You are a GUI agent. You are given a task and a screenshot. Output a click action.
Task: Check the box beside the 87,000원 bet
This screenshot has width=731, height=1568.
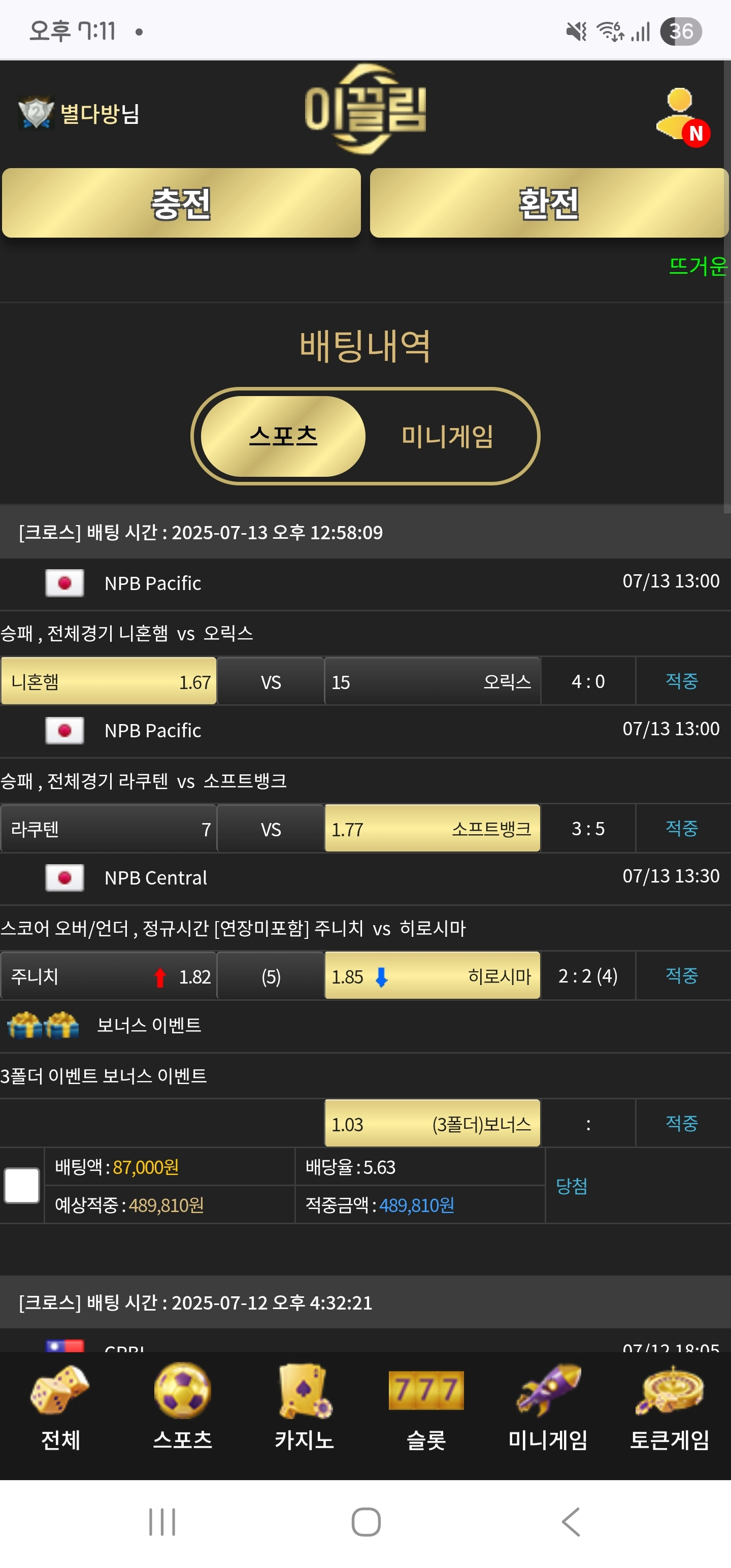coord(22,1185)
